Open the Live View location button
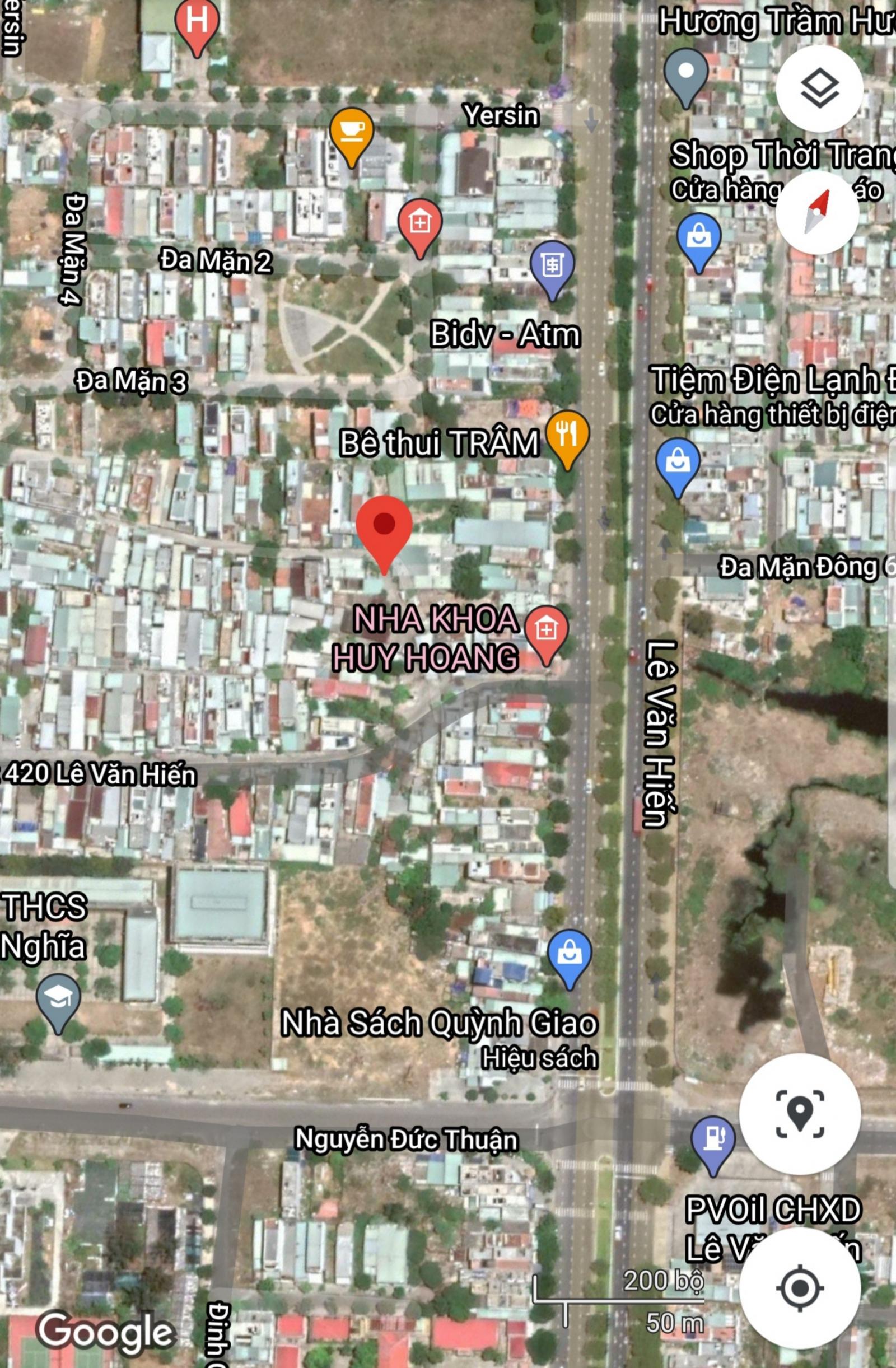Screen dimensions: 896x1368 point(800,1114)
